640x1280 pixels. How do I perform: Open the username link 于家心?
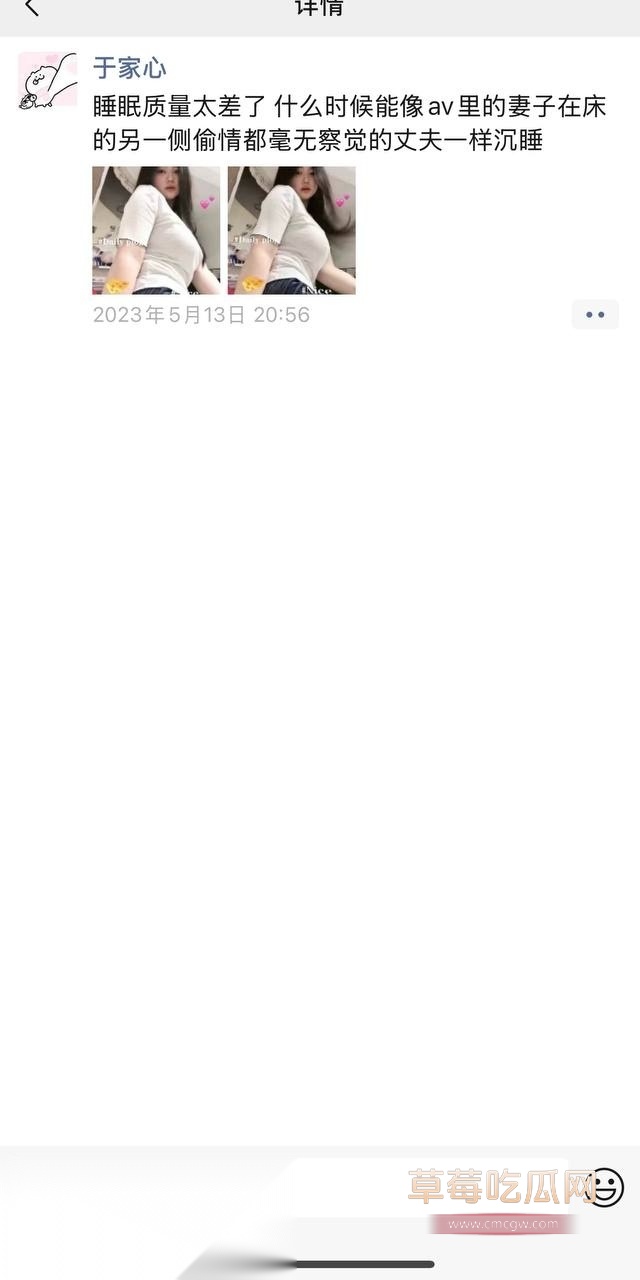[x=130, y=68]
